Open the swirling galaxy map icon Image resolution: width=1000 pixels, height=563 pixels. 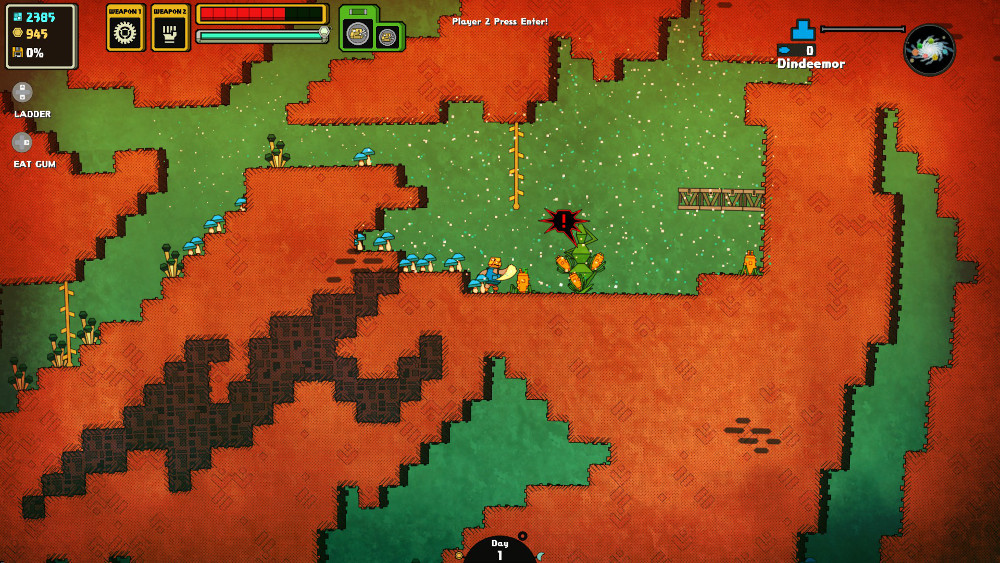pyautogui.click(x=929, y=50)
